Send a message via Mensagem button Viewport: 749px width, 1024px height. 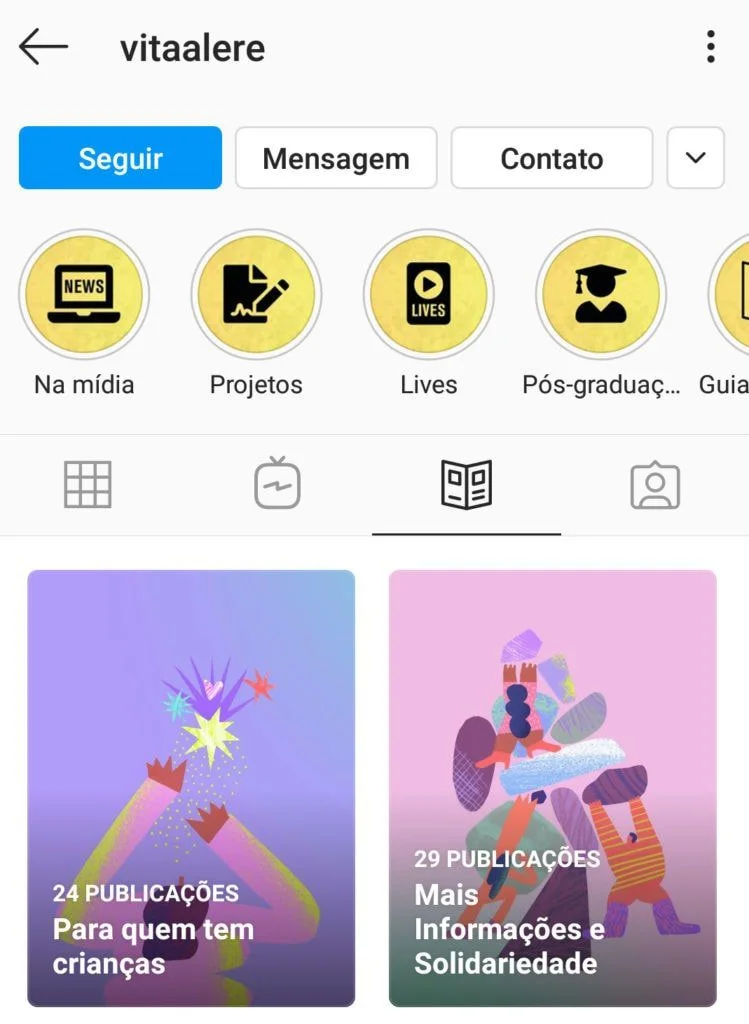(336, 158)
